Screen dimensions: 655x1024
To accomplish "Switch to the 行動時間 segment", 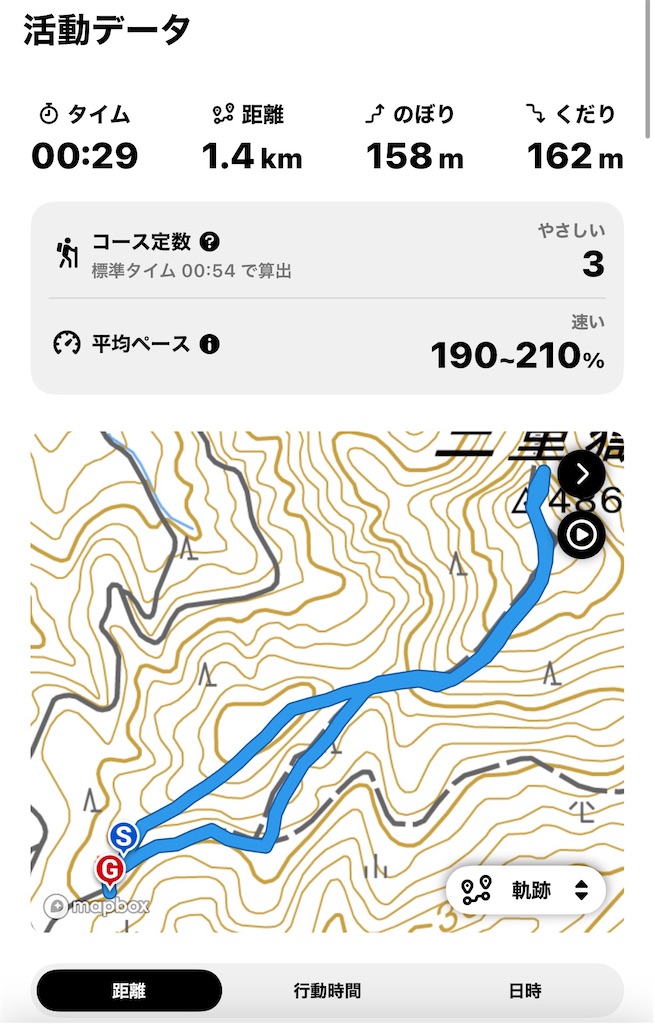I will tap(327, 991).
